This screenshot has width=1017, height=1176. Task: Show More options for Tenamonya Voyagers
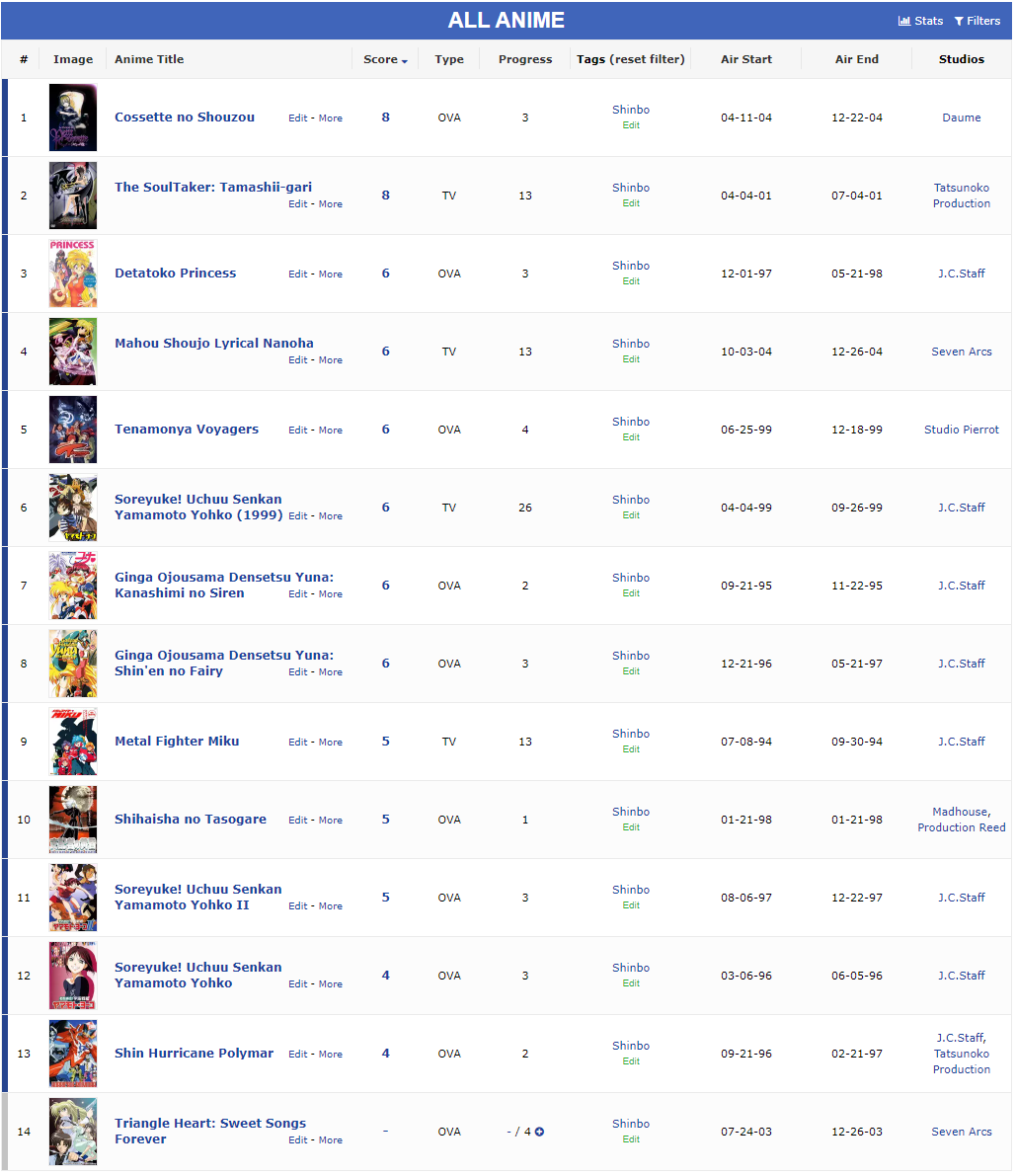(330, 431)
